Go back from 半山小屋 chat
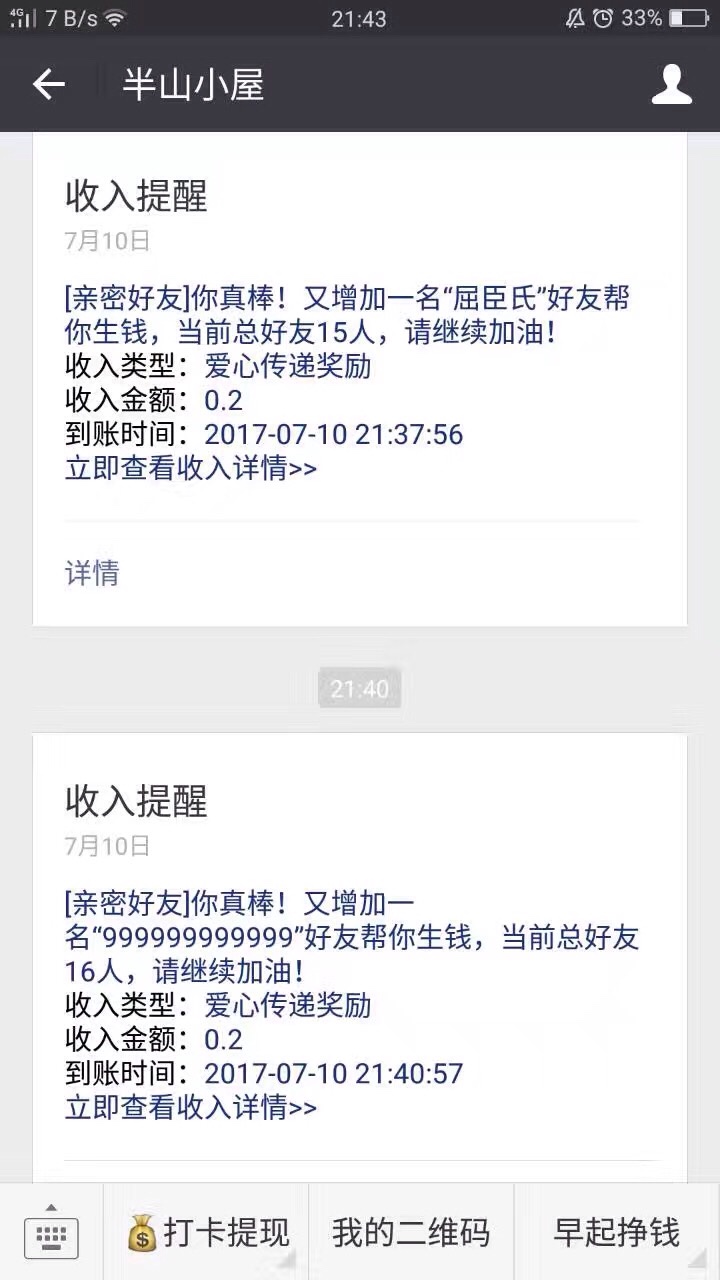This screenshot has height=1280, width=720. click(48, 85)
